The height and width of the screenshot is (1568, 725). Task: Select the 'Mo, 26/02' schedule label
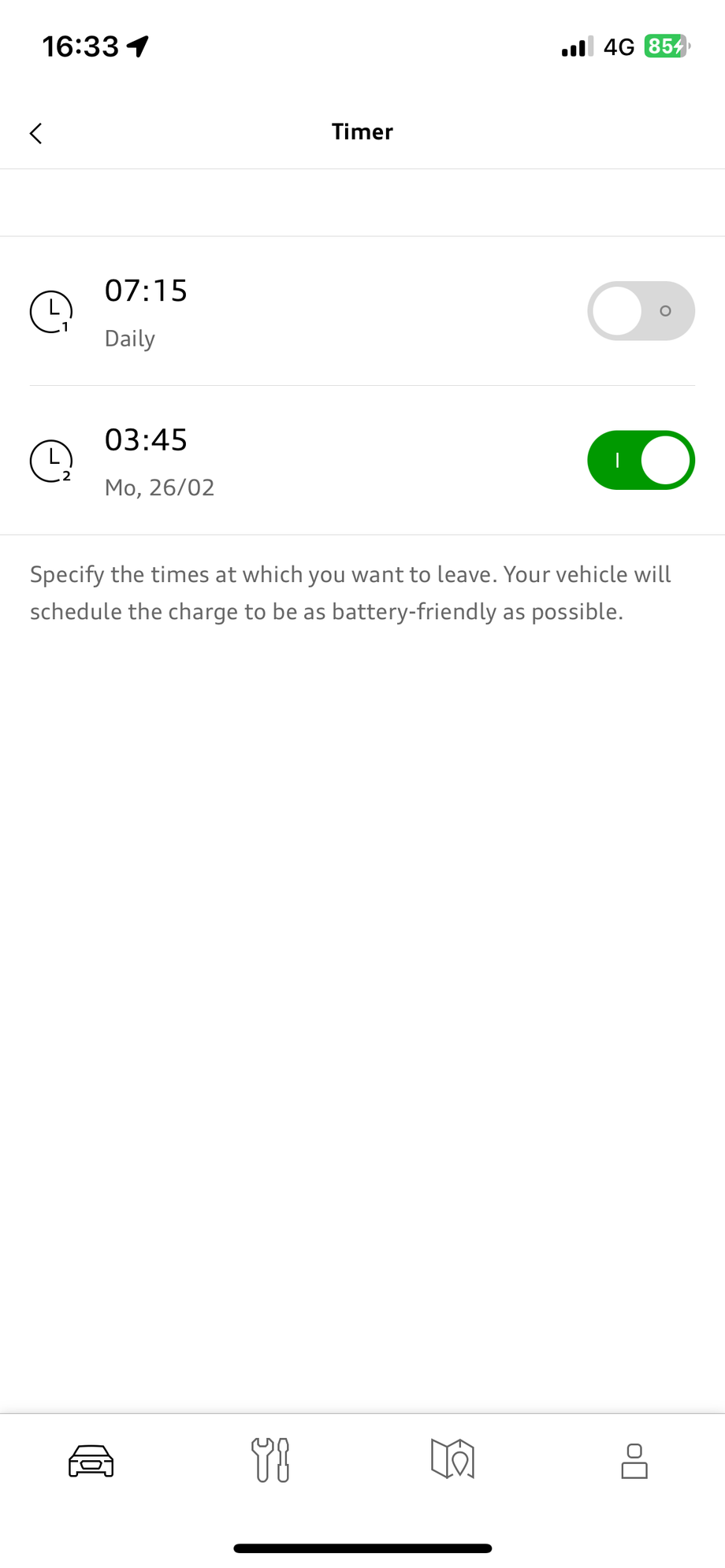159,487
